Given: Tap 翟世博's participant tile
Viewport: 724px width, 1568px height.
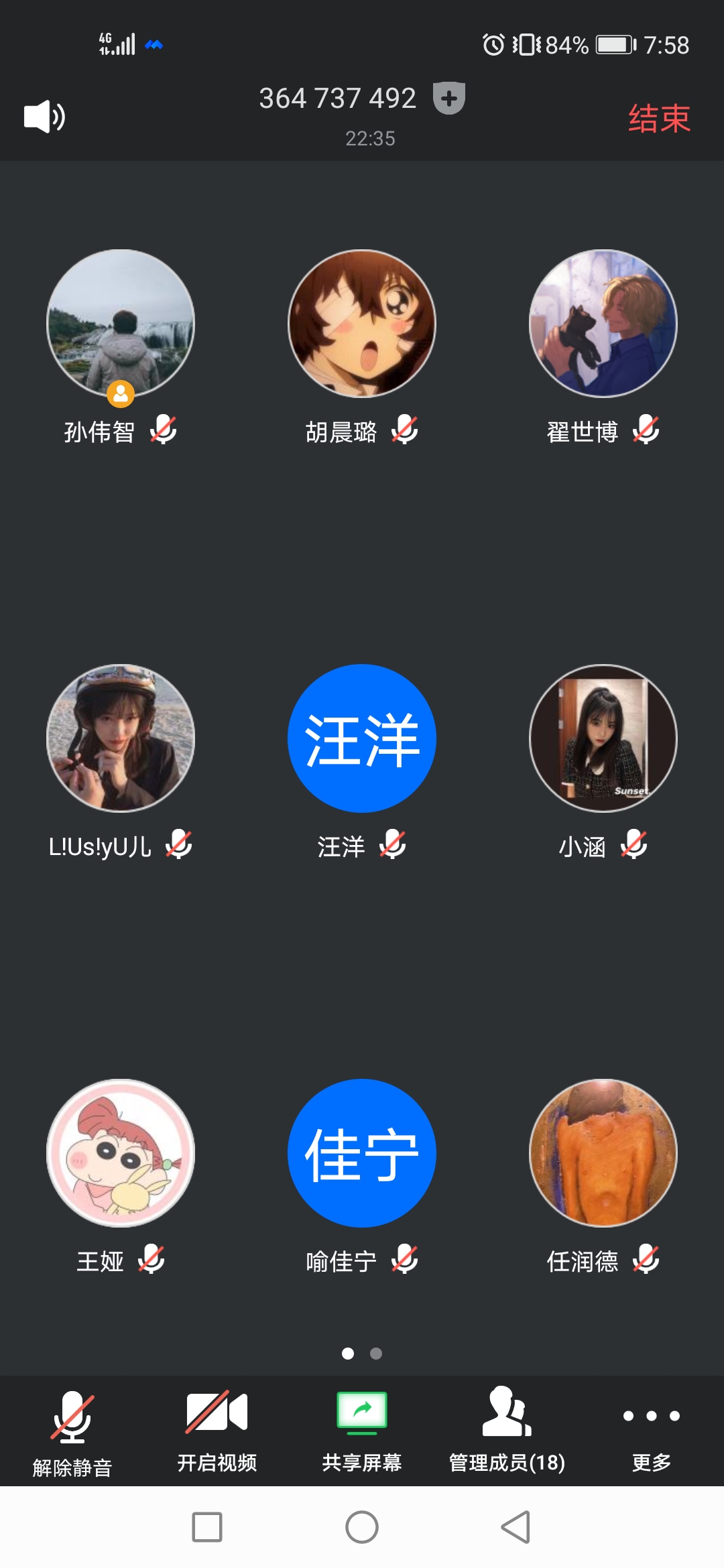Looking at the screenshot, I should pyautogui.click(x=603, y=324).
